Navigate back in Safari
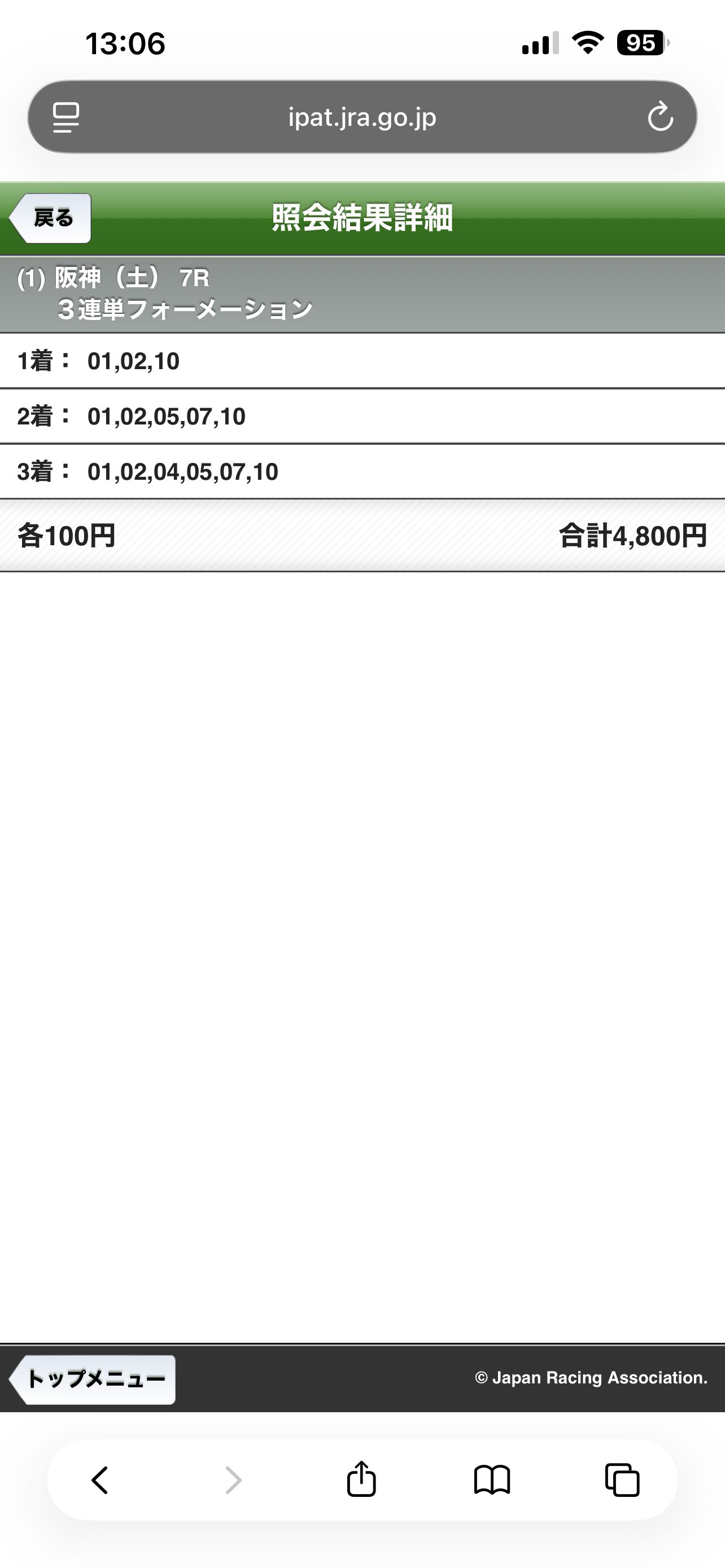The height and width of the screenshot is (1568, 725). point(100,1479)
